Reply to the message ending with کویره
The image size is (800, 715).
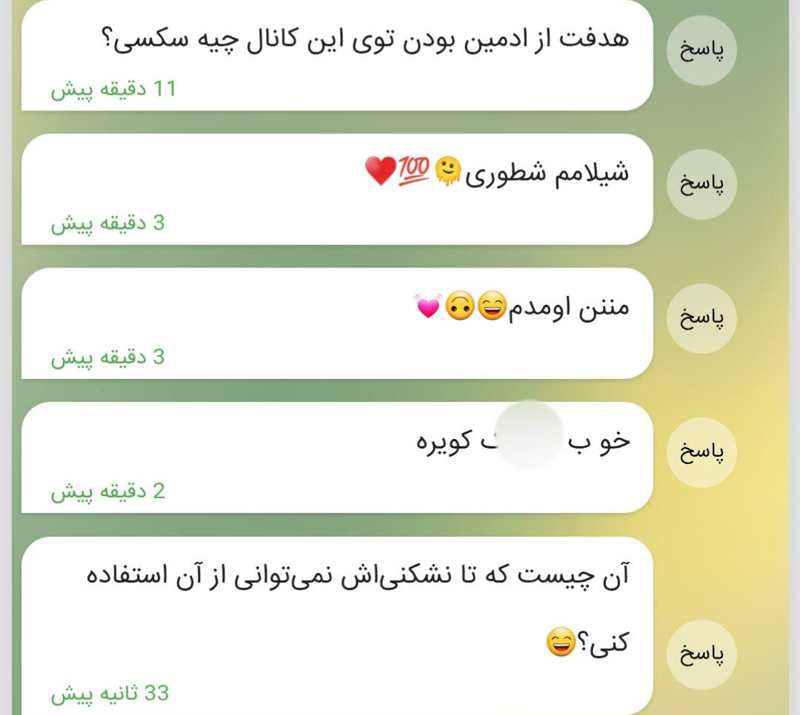(701, 452)
